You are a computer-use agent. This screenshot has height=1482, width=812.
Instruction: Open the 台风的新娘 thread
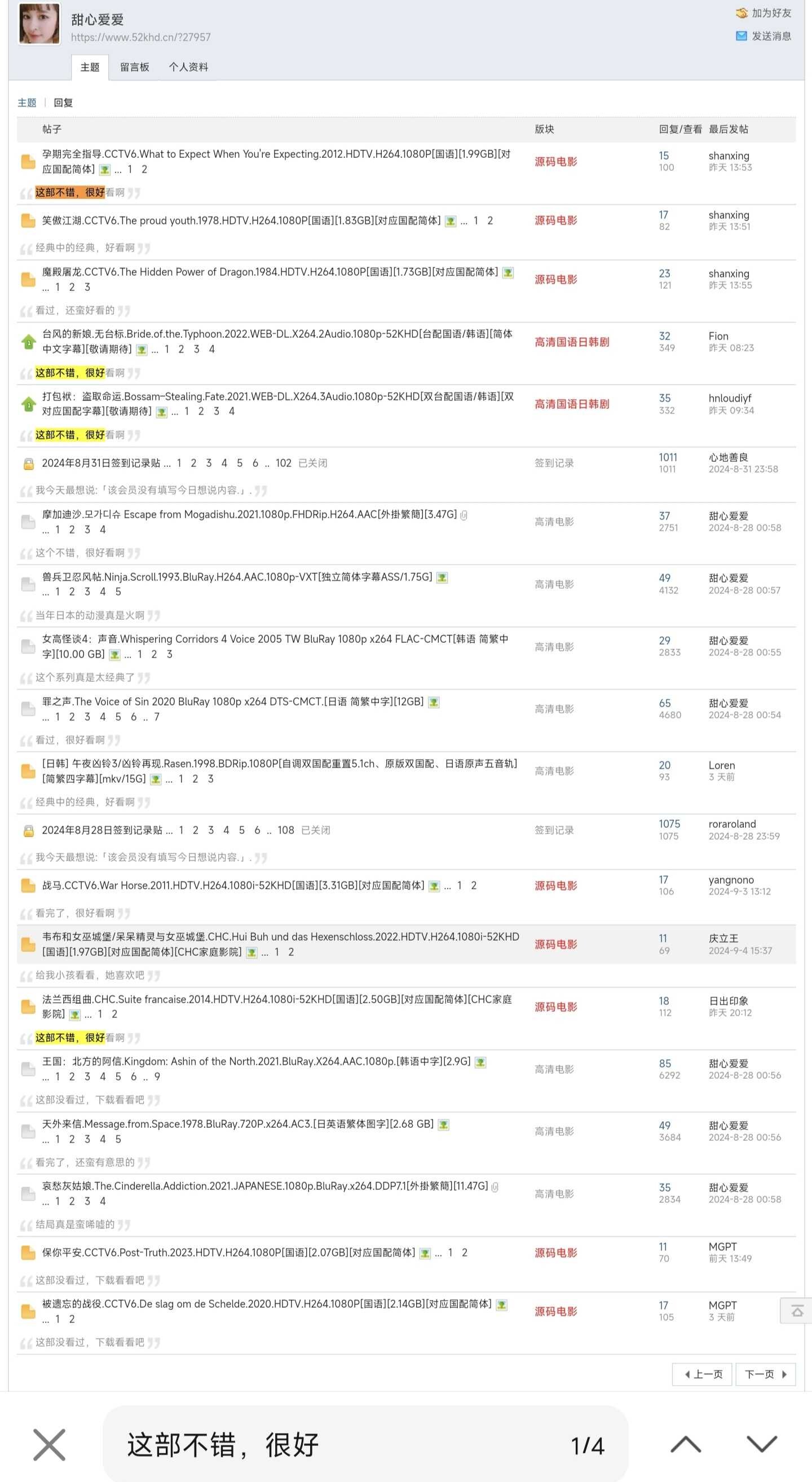[x=277, y=342]
